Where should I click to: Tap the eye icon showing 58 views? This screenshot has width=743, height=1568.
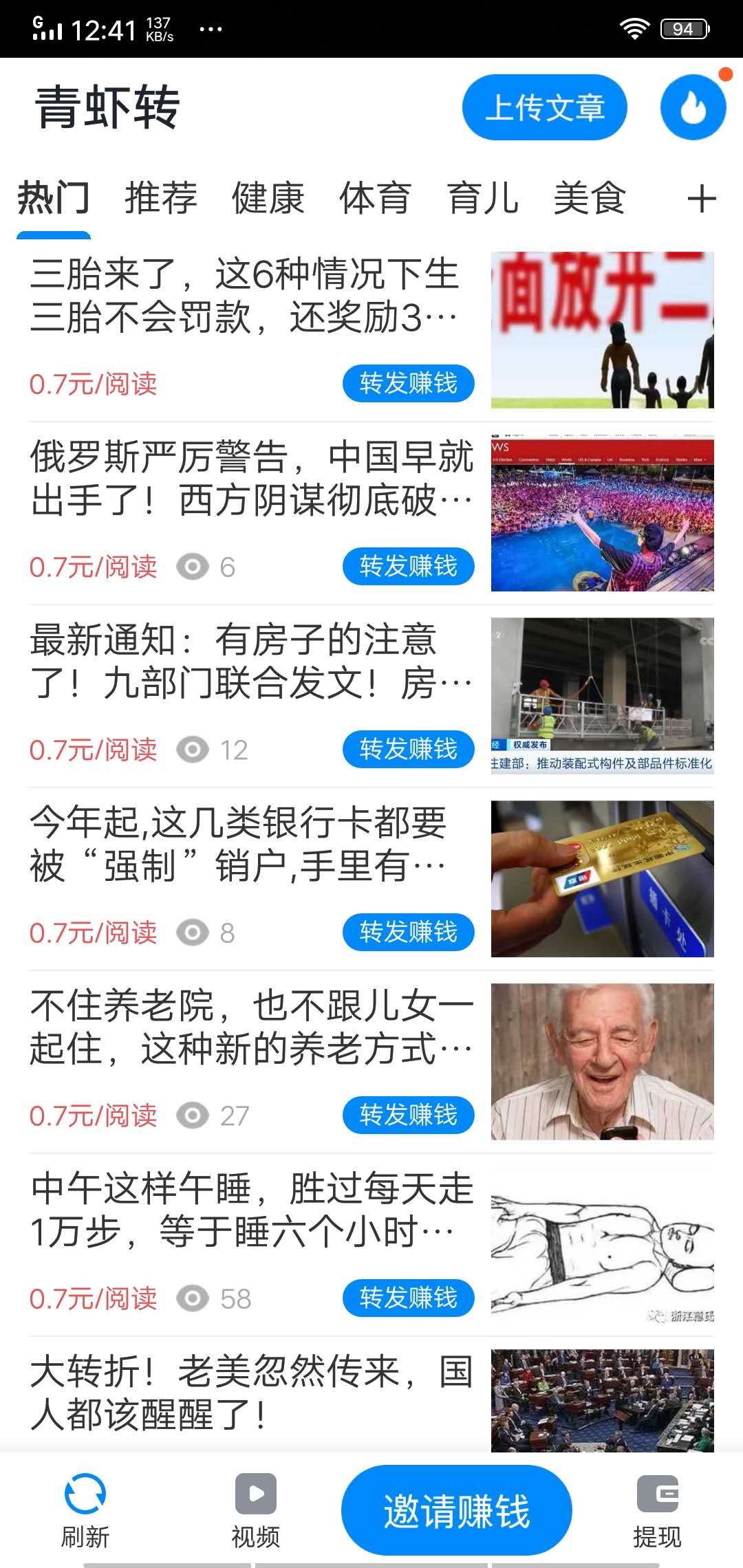click(193, 1298)
